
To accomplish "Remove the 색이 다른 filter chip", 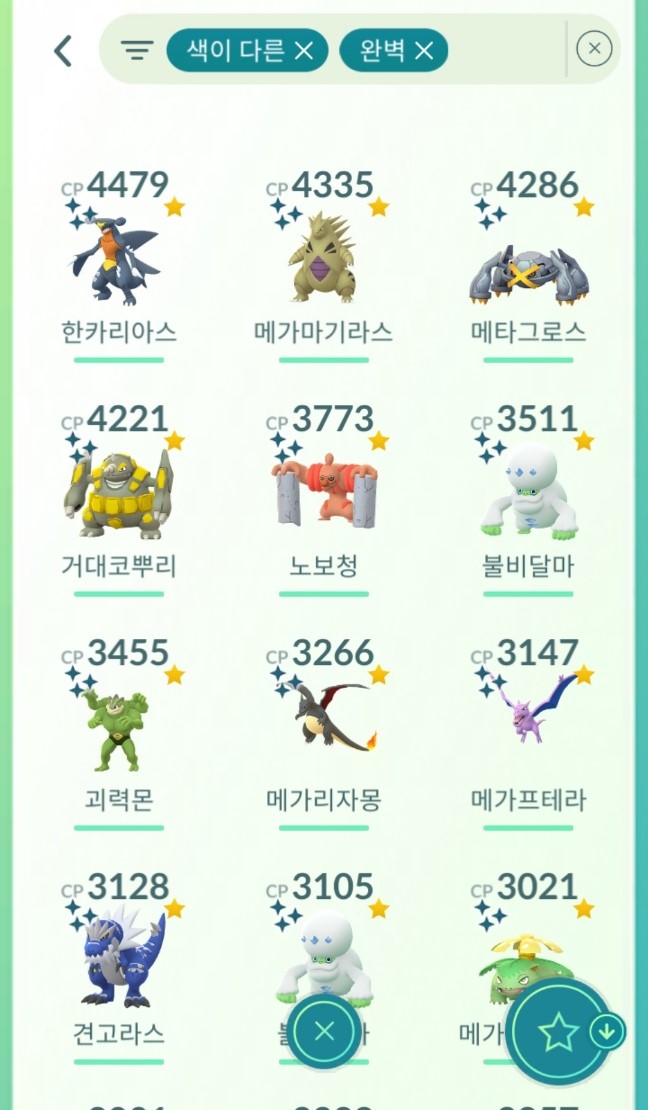I will pyautogui.click(x=304, y=50).
